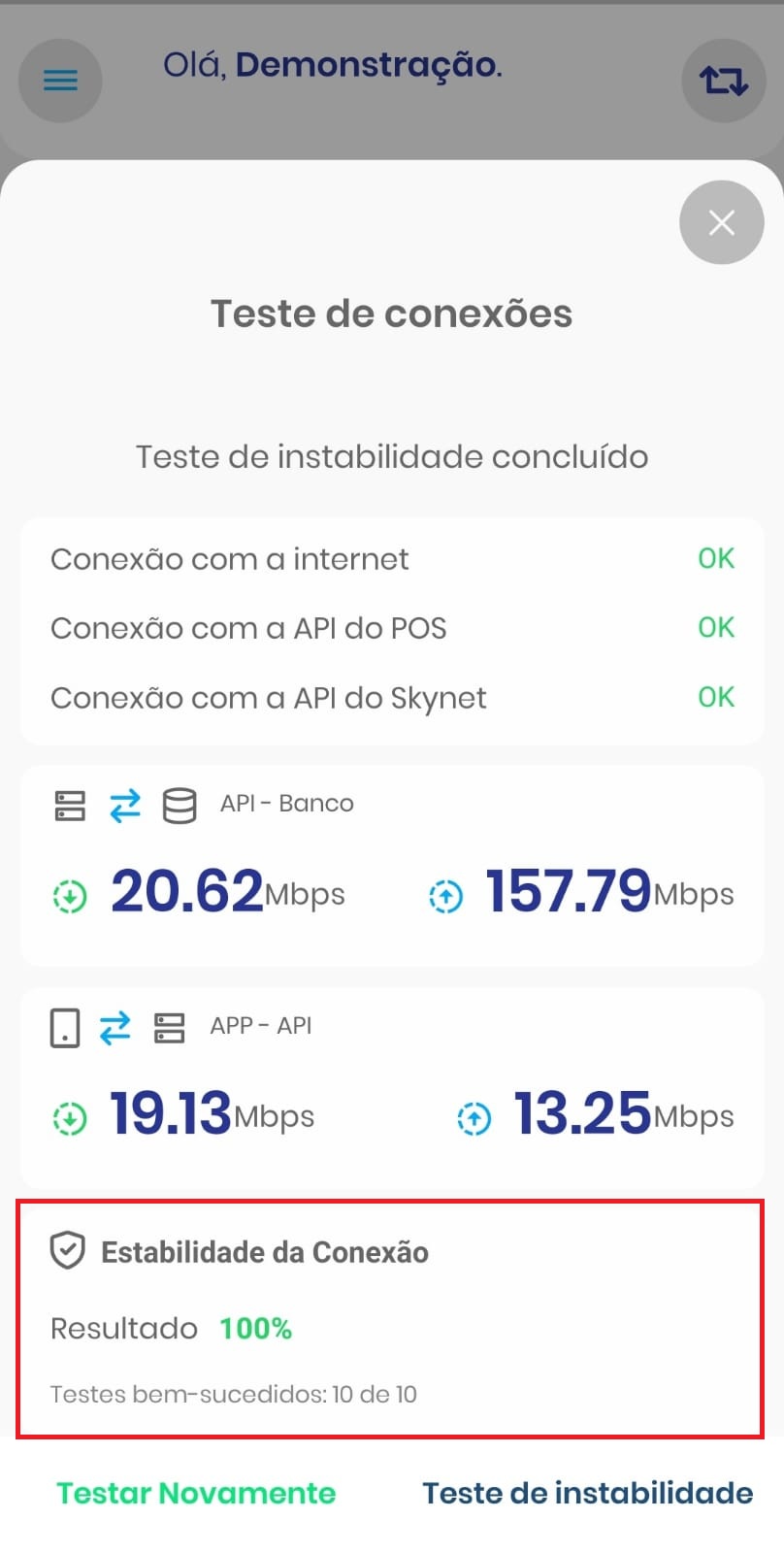Open the hamburger menu

pos(60,81)
